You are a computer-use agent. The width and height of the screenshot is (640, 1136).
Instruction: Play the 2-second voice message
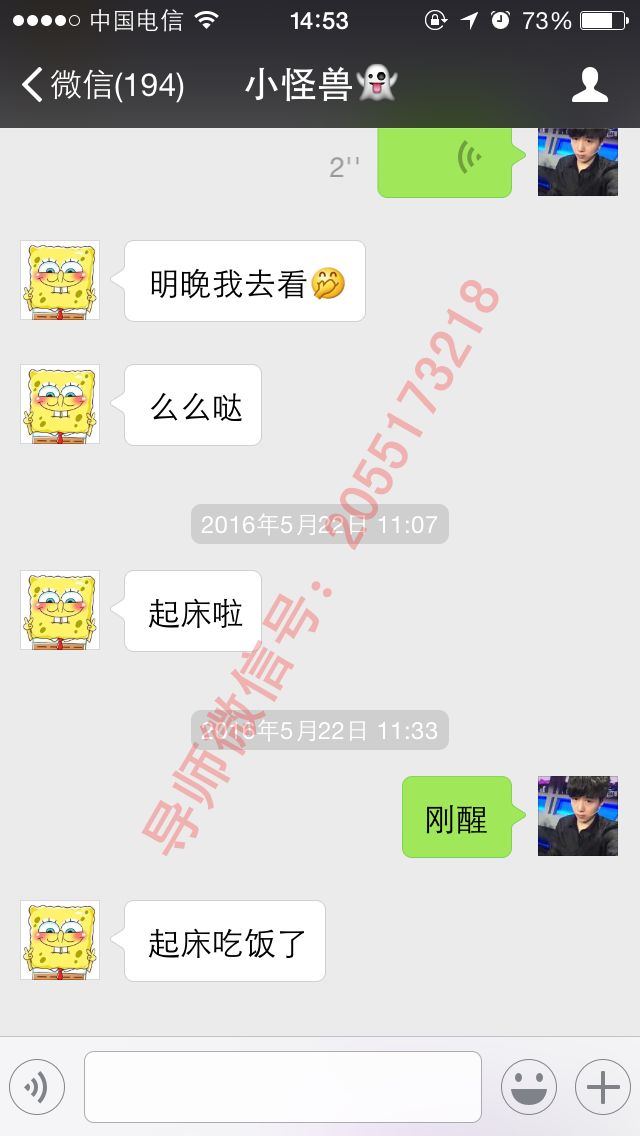[x=445, y=160]
